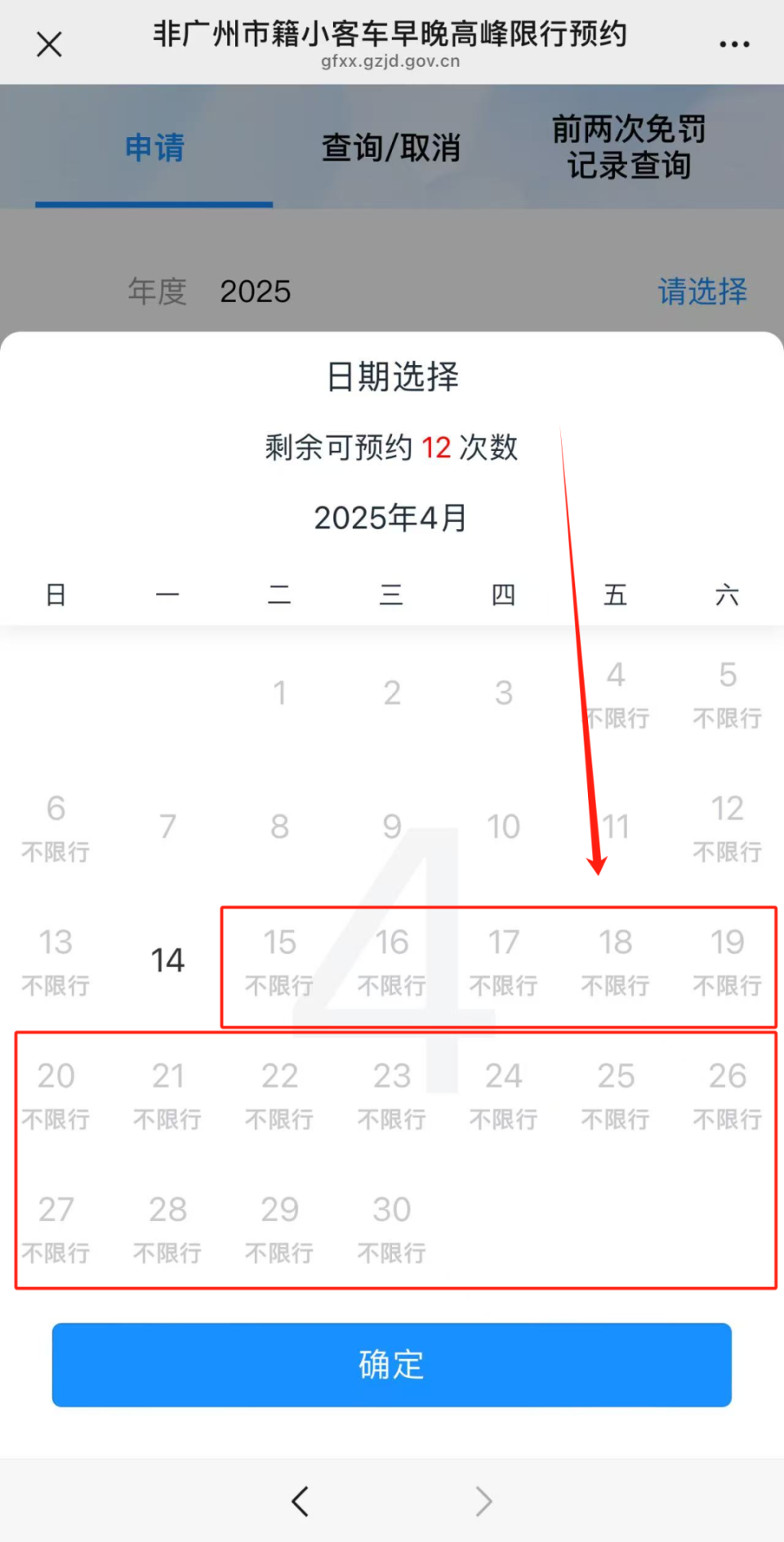Select the 申请 tab
This screenshot has width=784, height=1542.
[x=154, y=148]
